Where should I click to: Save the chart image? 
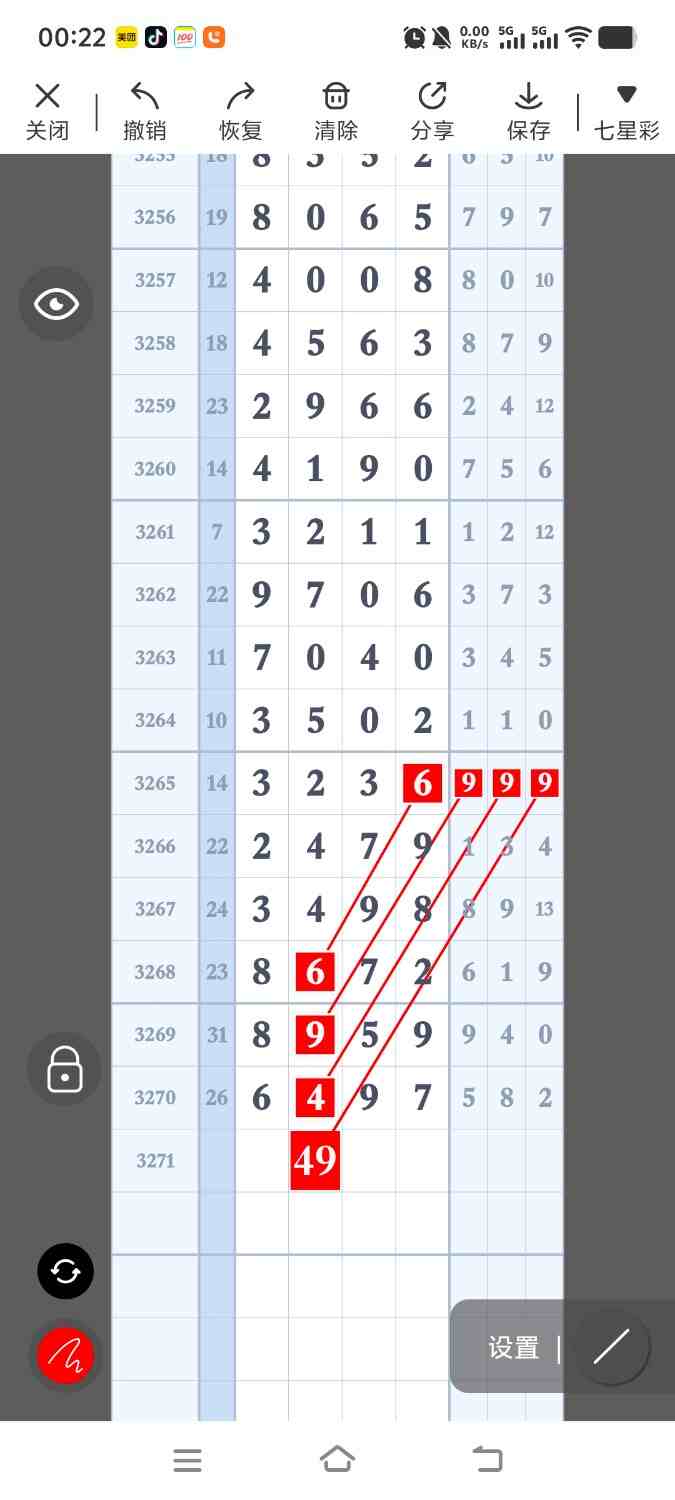528,111
